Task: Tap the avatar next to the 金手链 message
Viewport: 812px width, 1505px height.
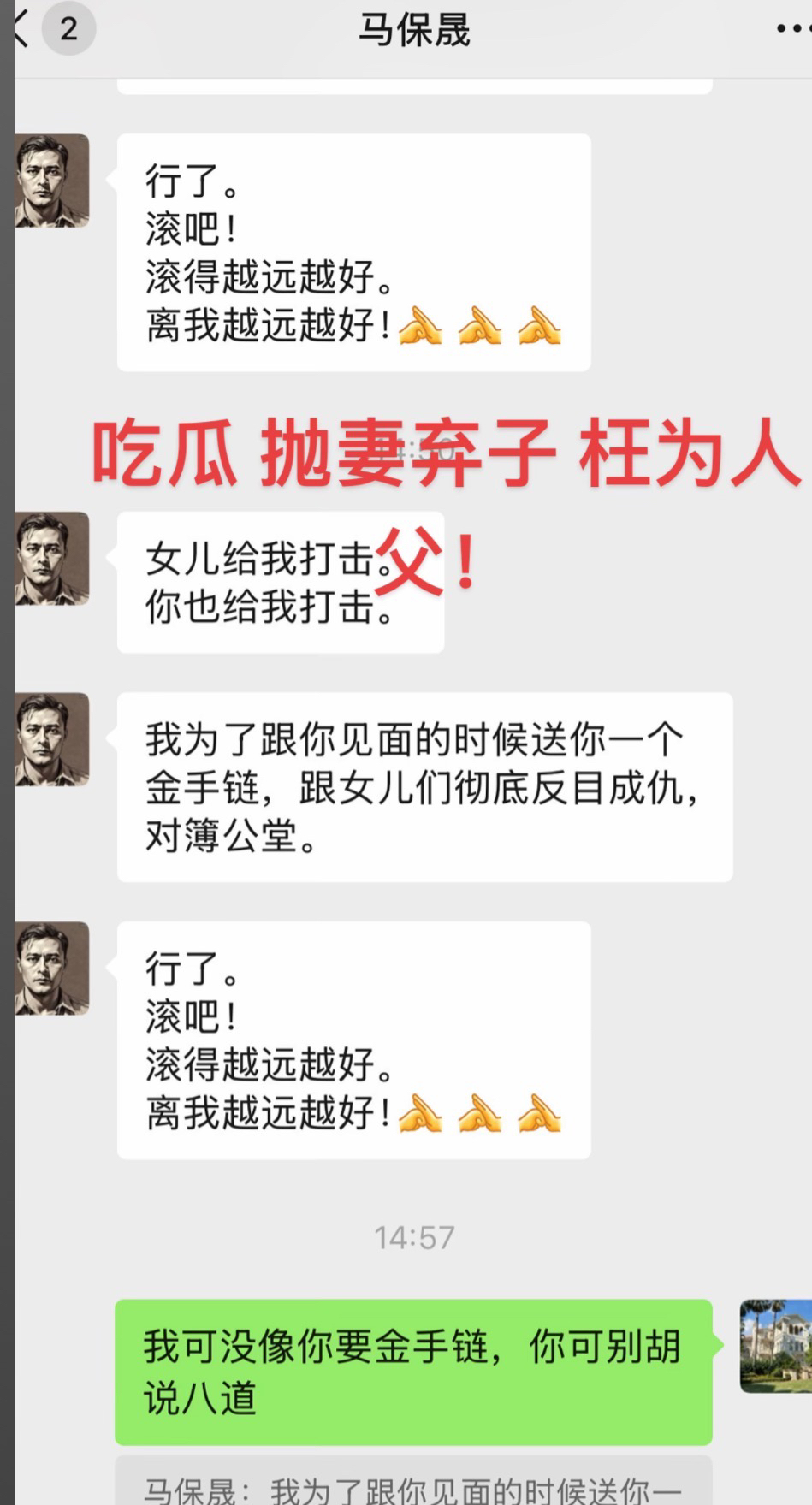Action: pos(52,739)
